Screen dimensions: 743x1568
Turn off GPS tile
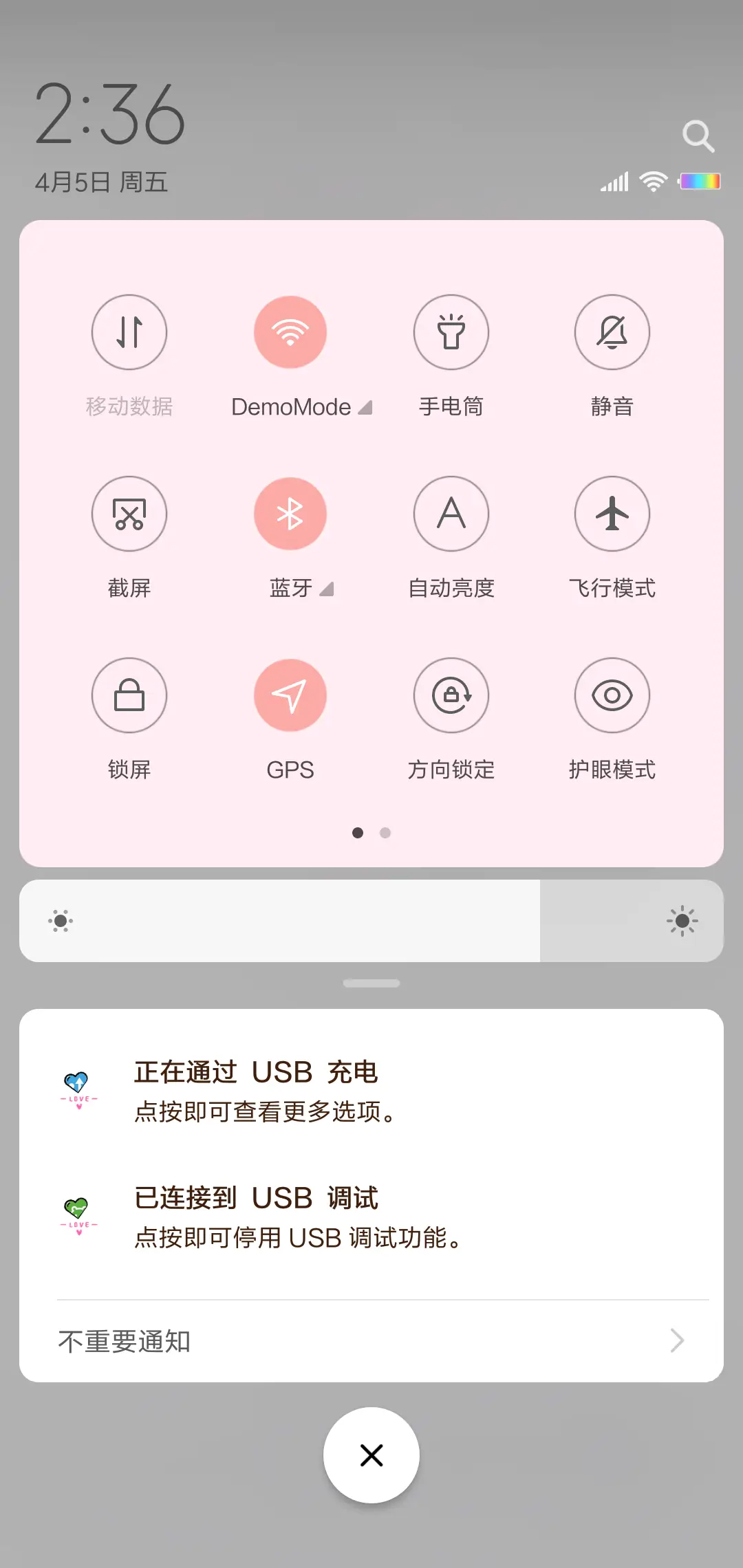[290, 695]
